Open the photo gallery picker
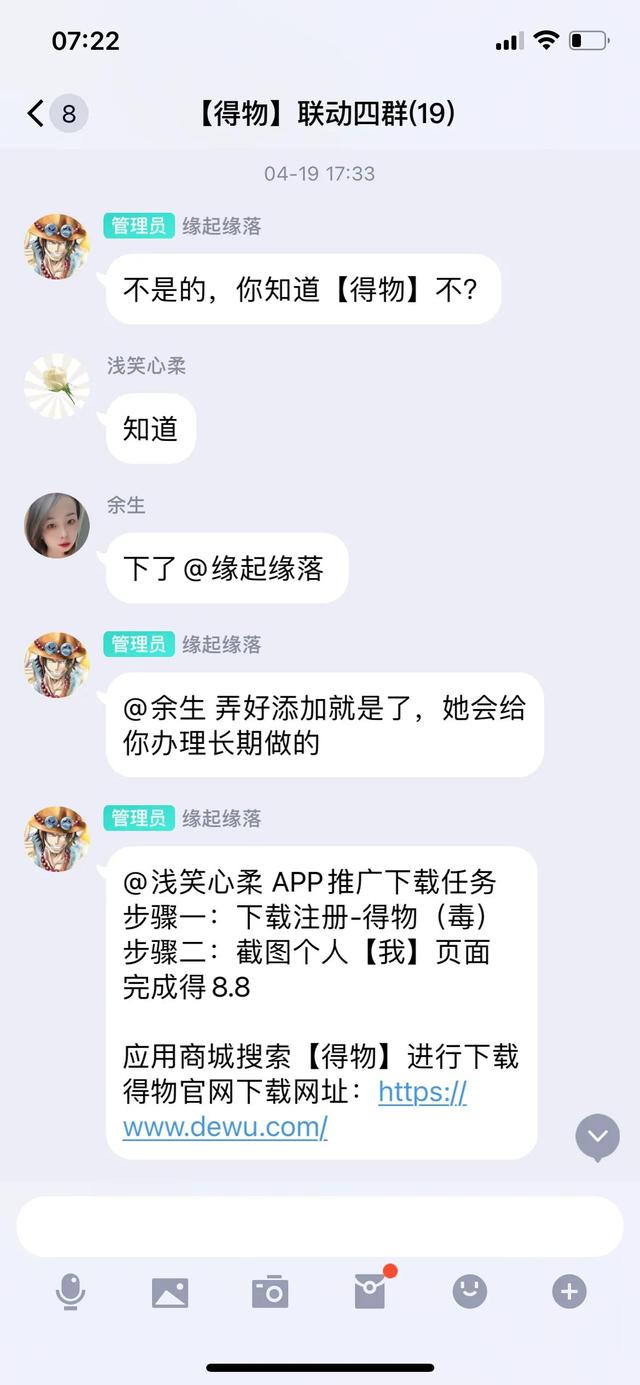Screen dimensions: 640x1385 click(x=170, y=1292)
